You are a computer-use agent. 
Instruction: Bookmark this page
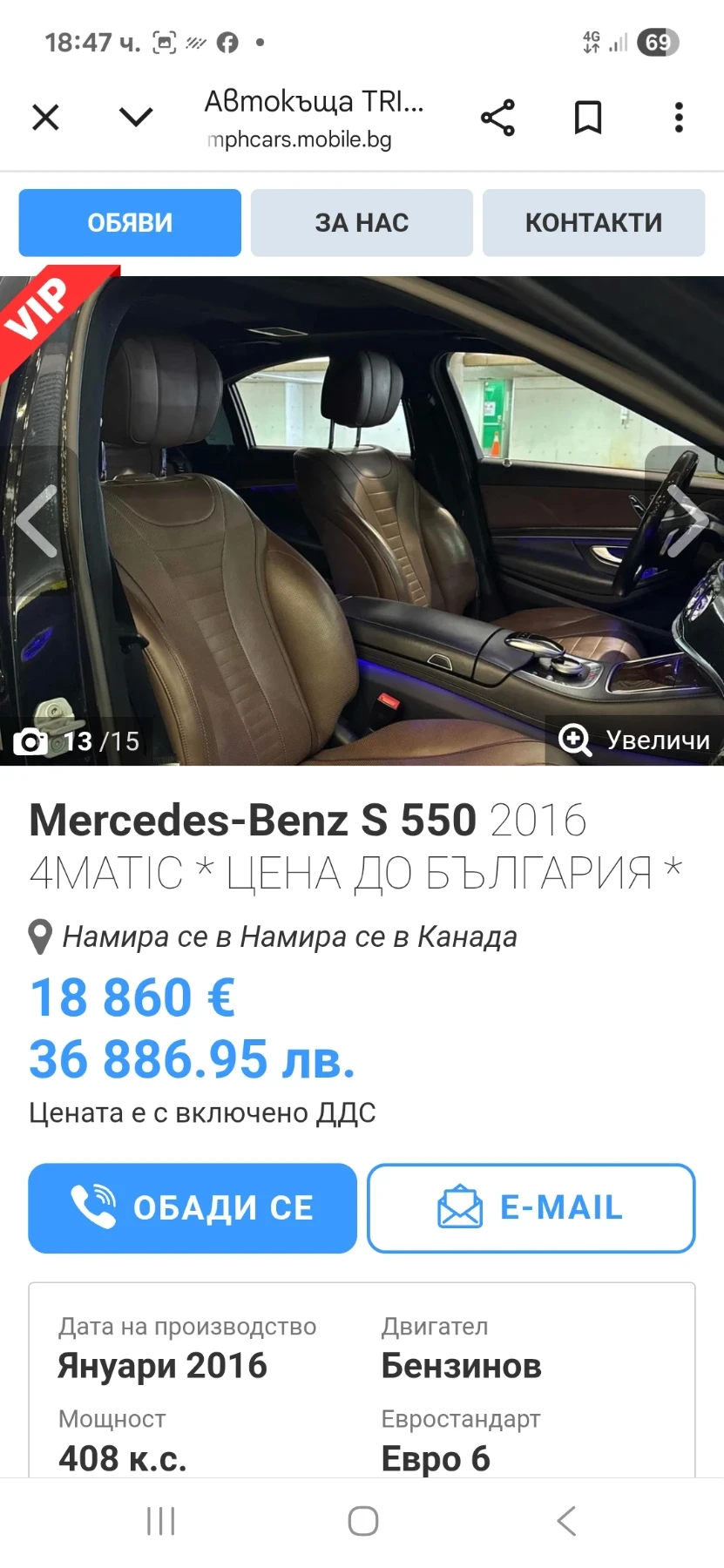588,118
